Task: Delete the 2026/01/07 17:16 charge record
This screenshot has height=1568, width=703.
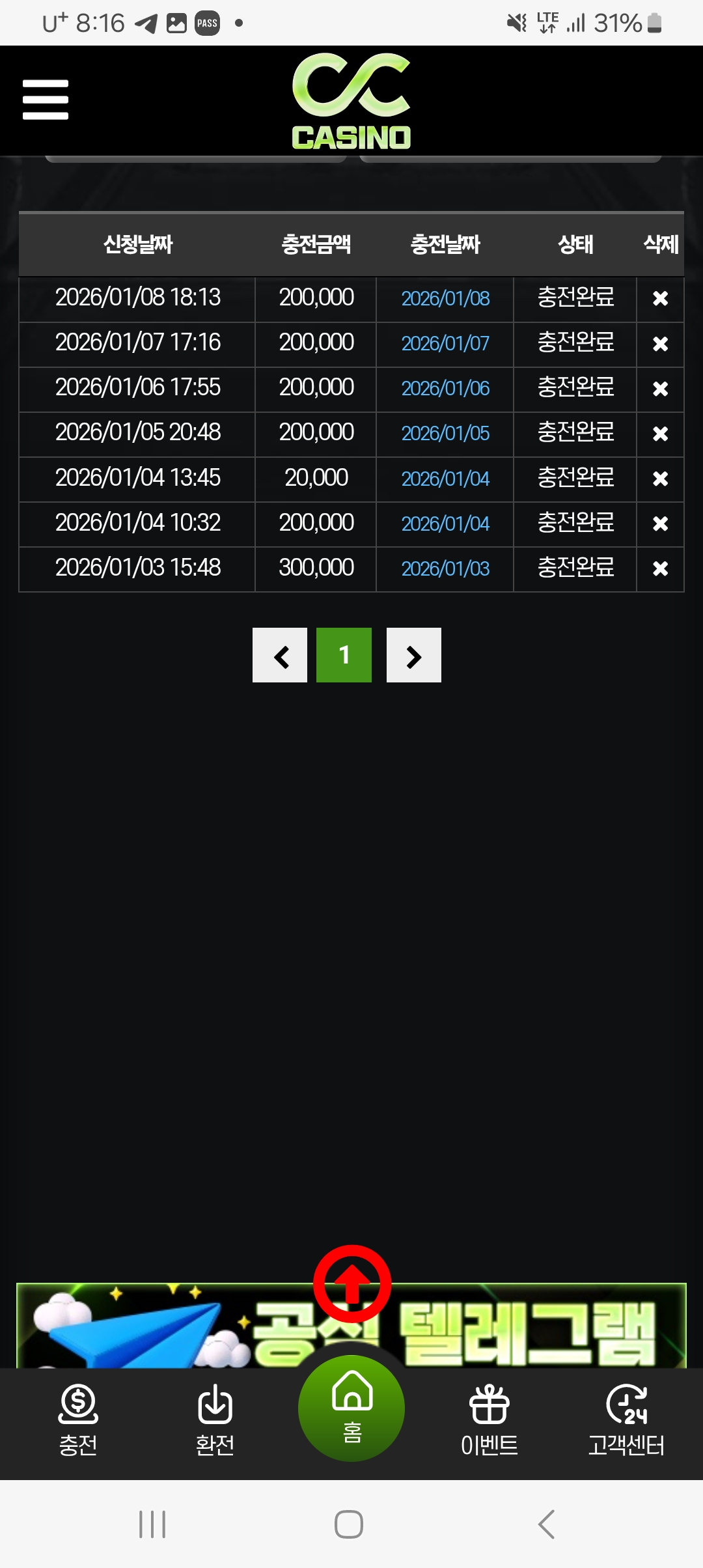Action: (x=660, y=343)
